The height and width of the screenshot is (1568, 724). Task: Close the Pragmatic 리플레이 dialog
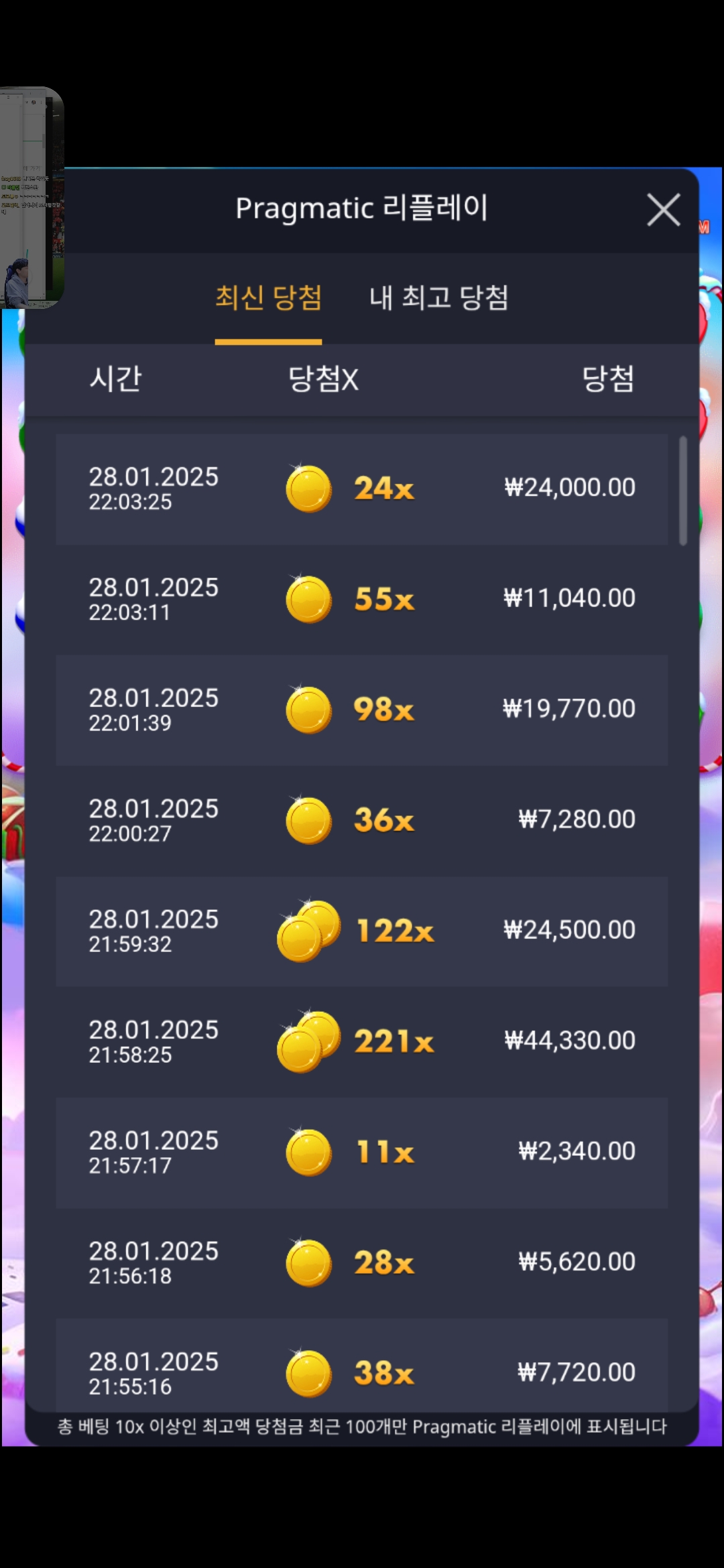[663, 210]
